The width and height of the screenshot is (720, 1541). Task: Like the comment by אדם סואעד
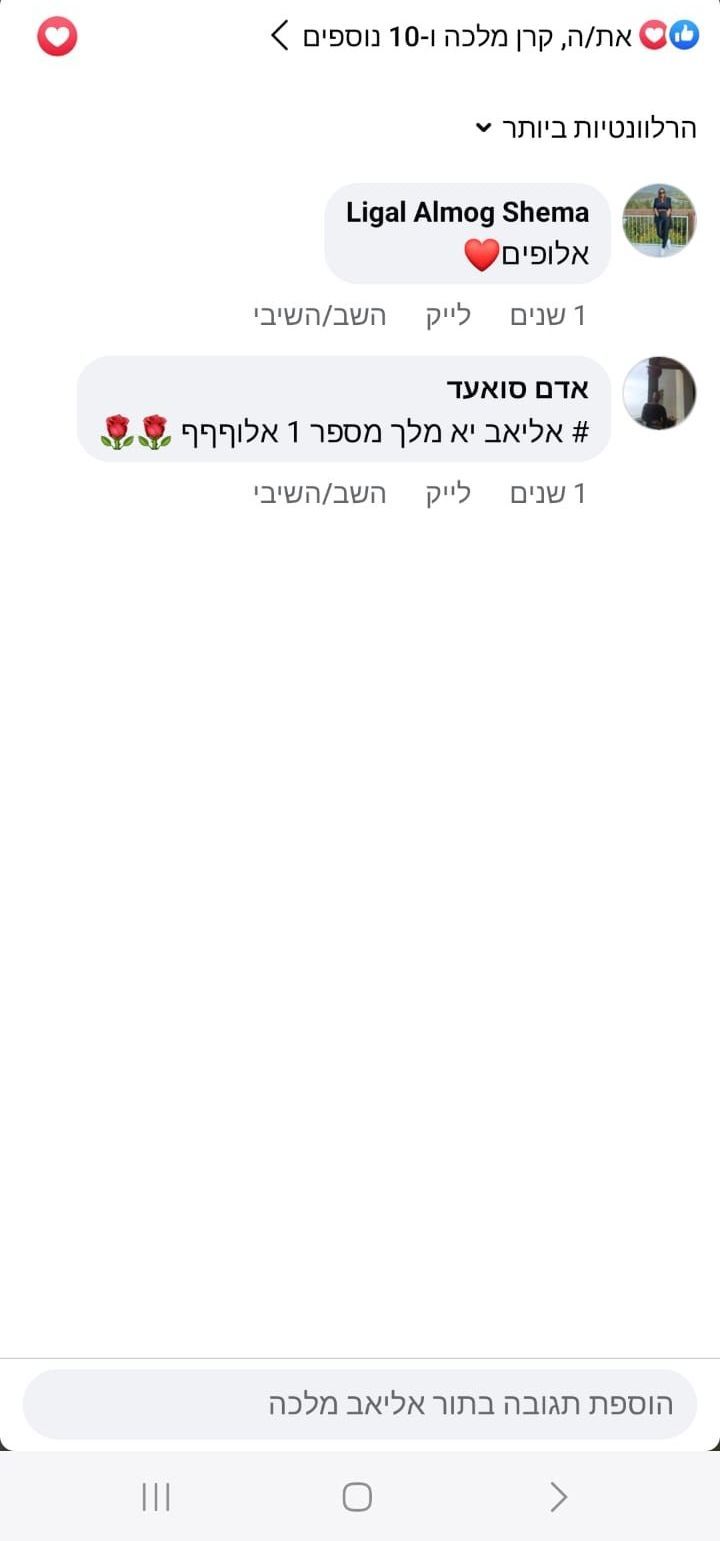[448, 494]
